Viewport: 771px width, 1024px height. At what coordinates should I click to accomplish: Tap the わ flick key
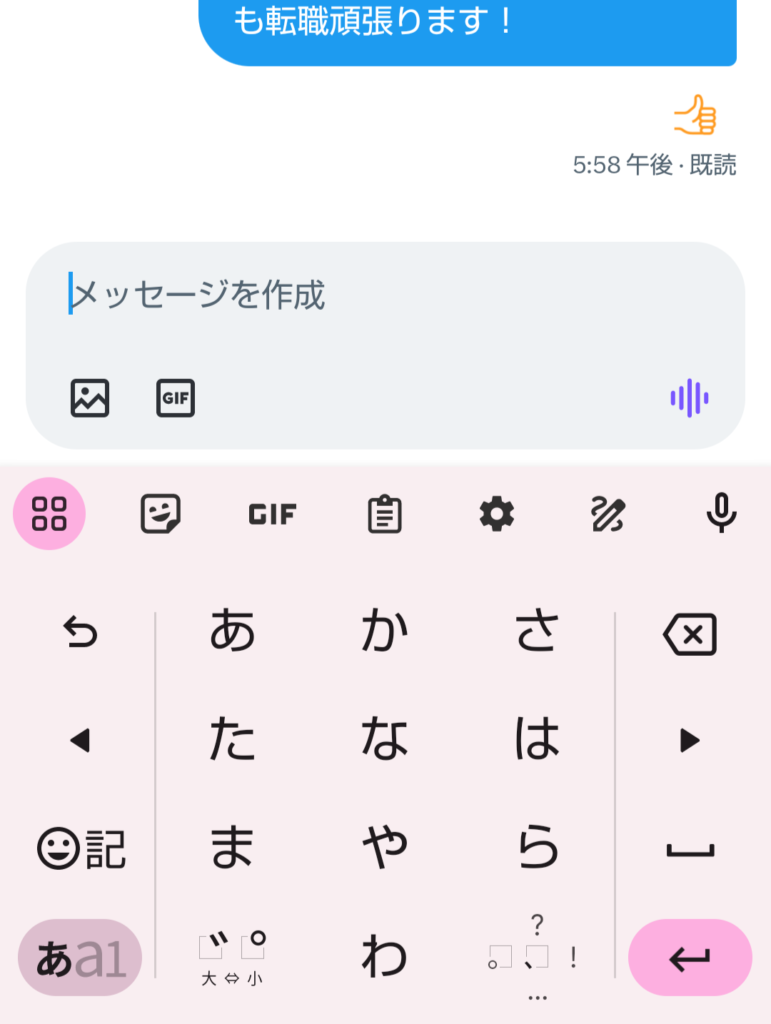click(383, 956)
